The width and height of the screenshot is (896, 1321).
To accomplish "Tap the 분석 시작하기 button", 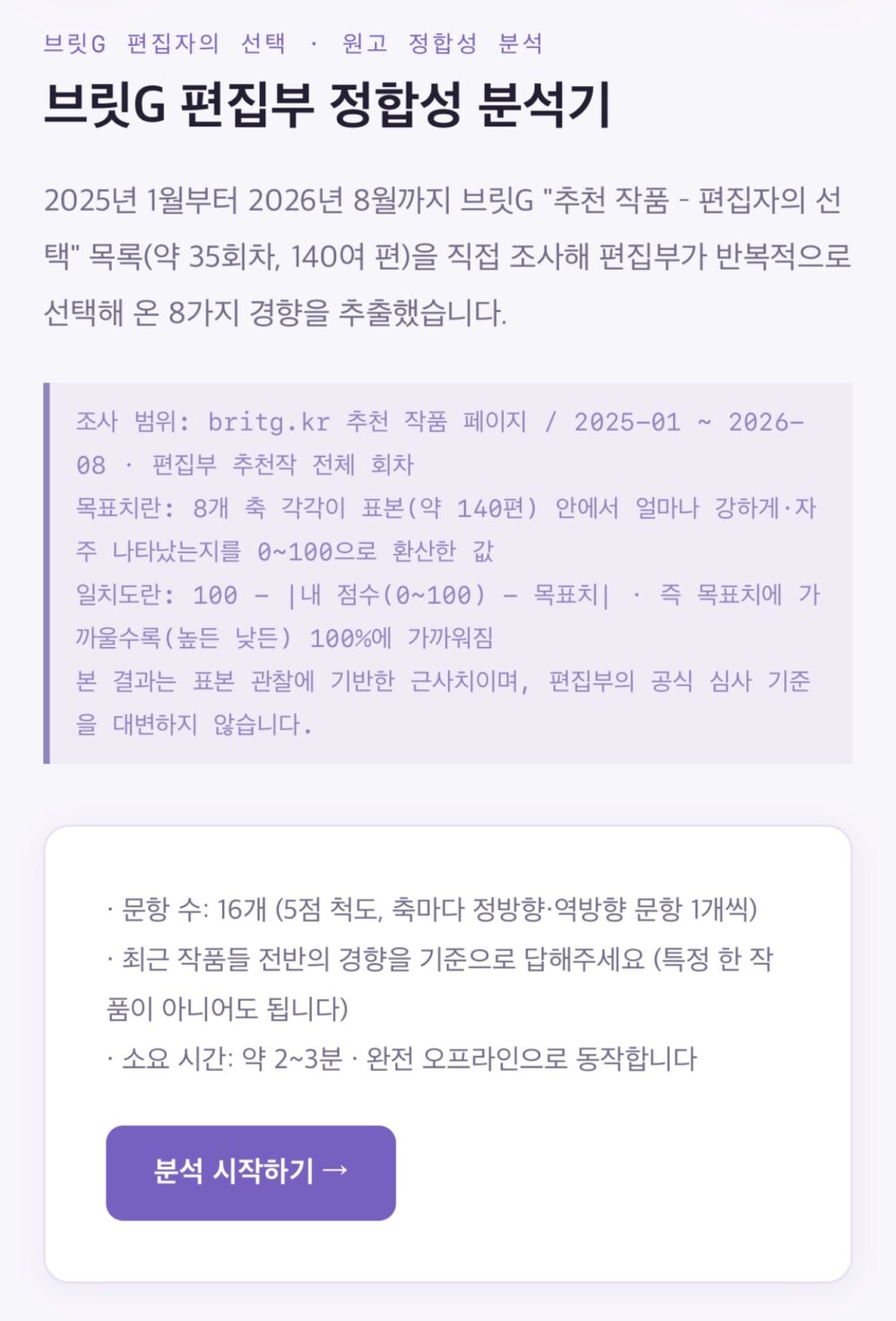I will pyautogui.click(x=251, y=1172).
